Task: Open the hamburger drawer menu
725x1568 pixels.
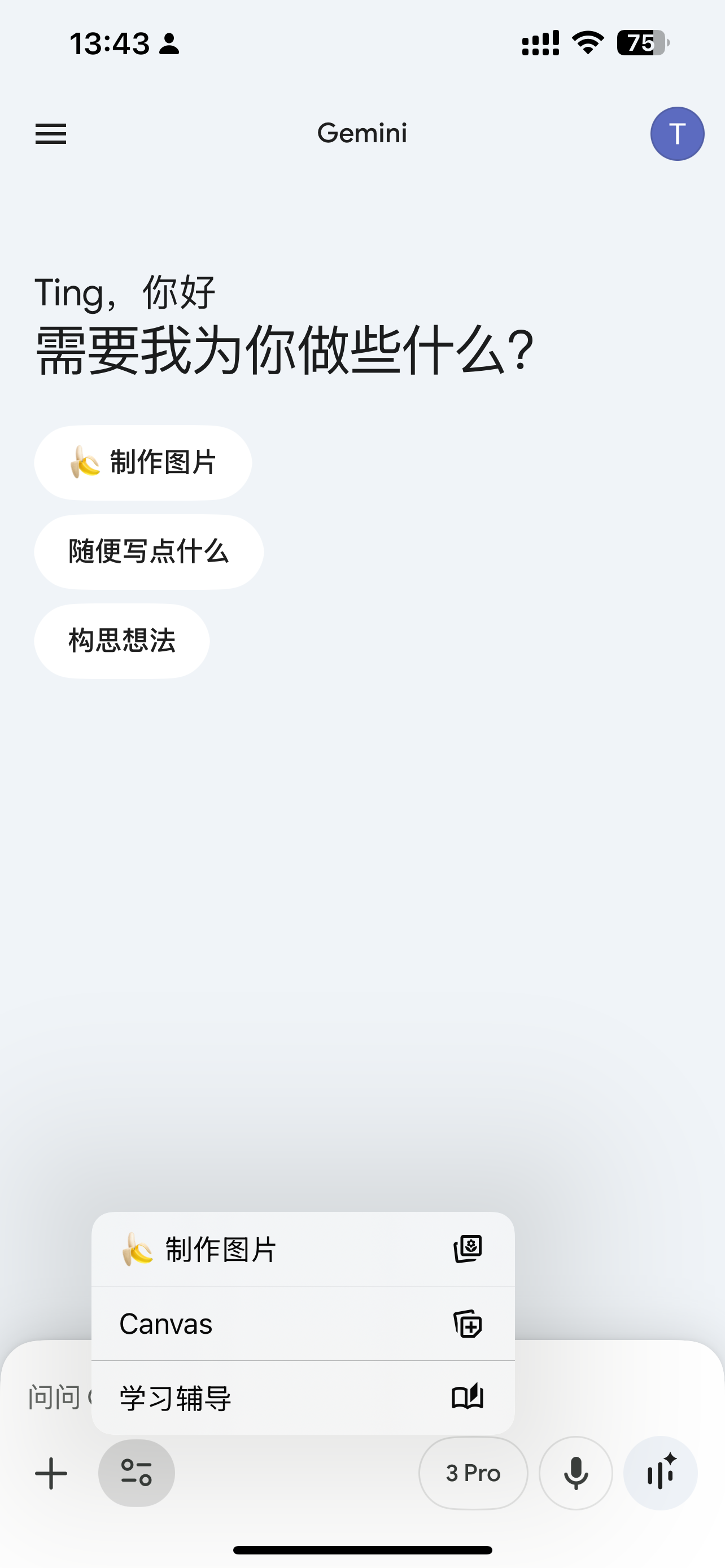Action: (50, 133)
